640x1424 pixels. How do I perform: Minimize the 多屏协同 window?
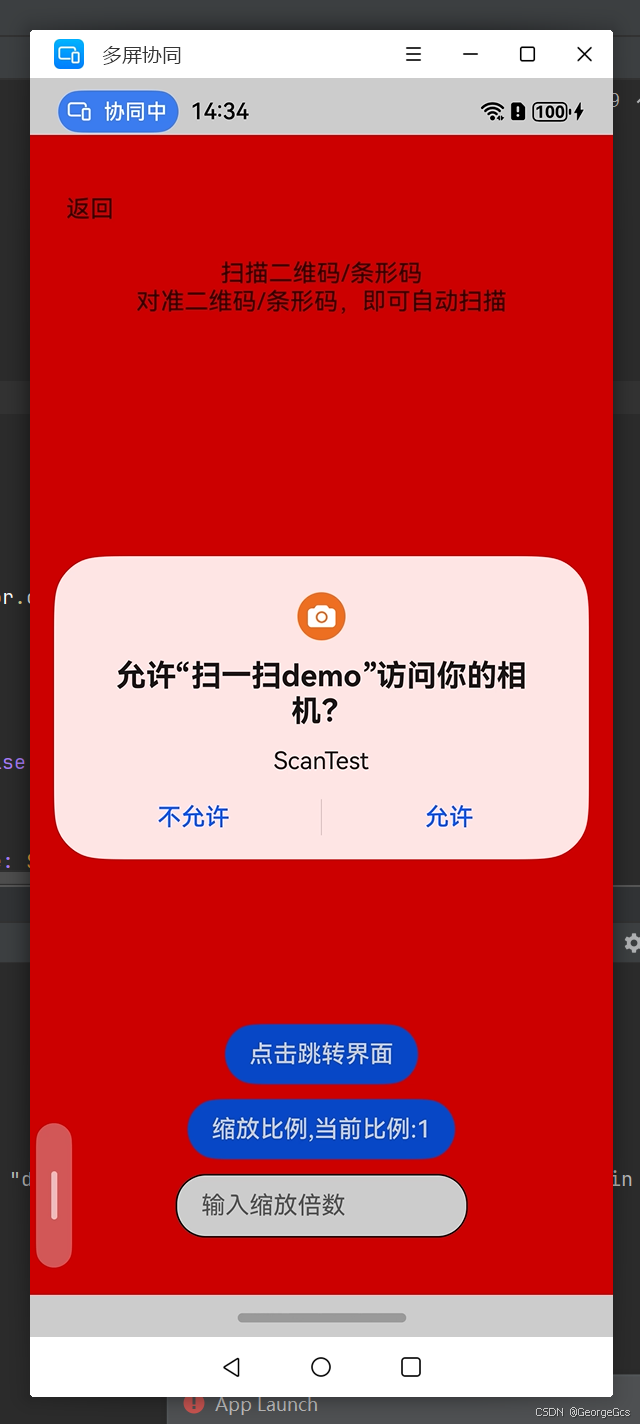pyautogui.click(x=470, y=54)
